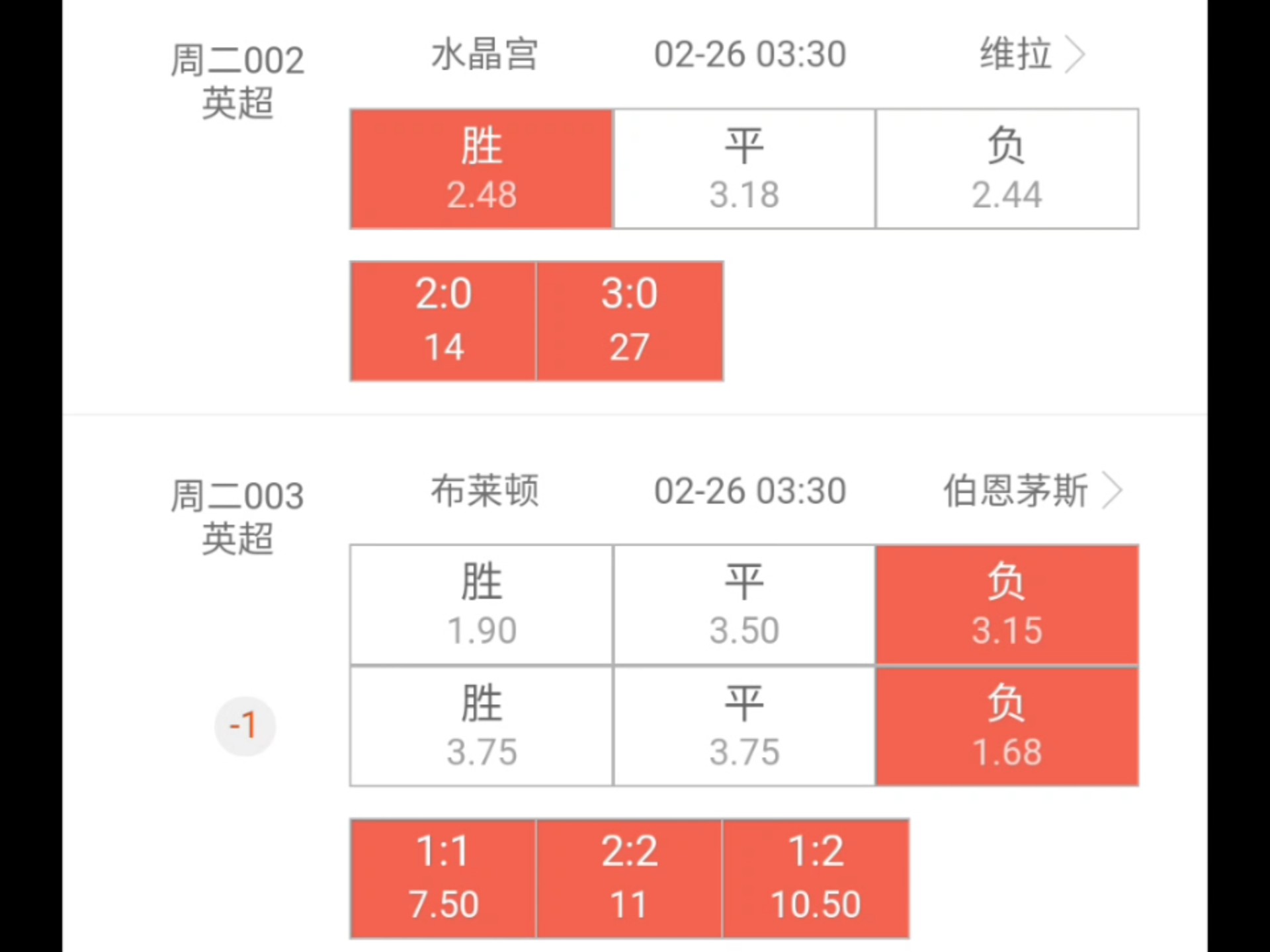
Task: Select handicap 胜 3.75 option
Action: tap(481, 727)
